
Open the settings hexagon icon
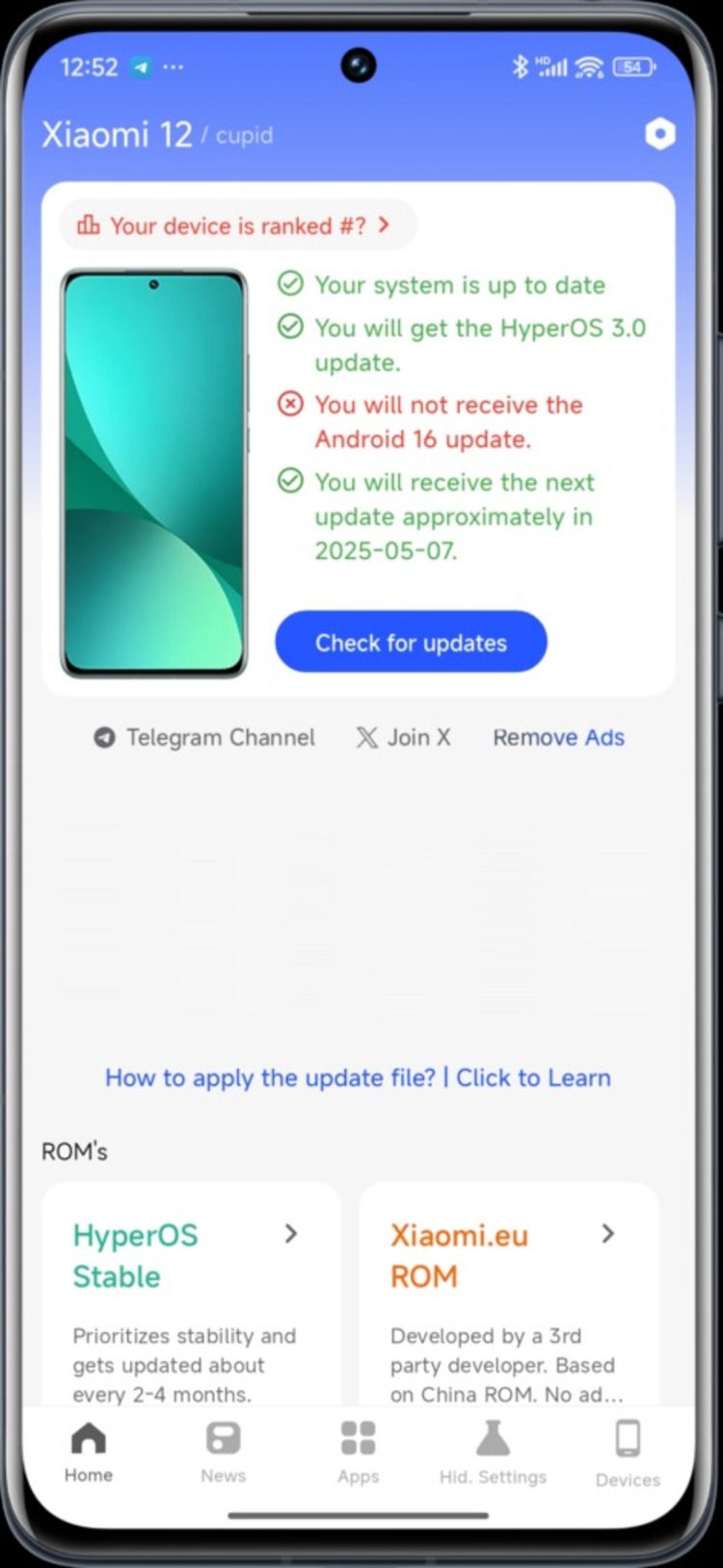660,134
